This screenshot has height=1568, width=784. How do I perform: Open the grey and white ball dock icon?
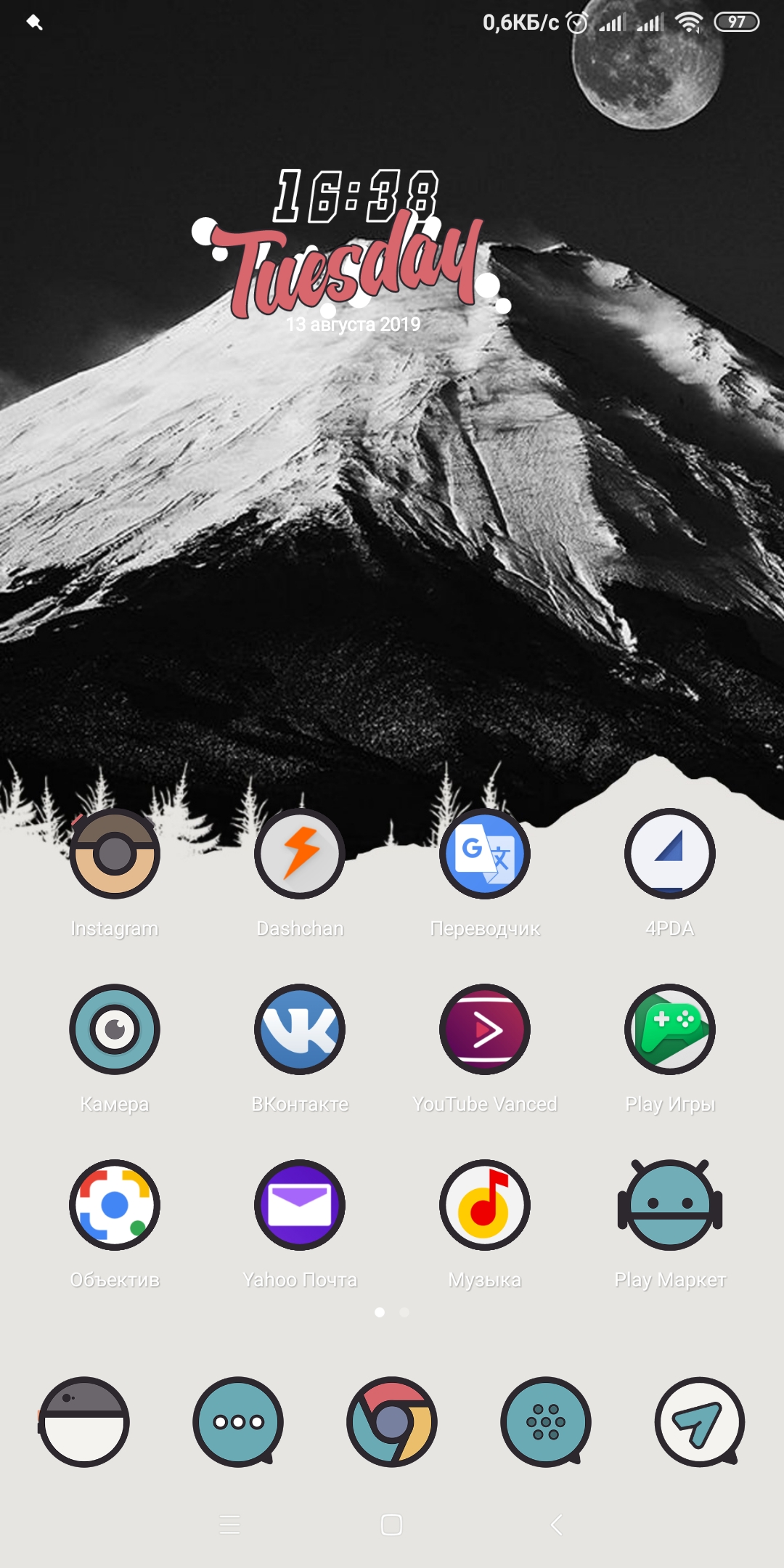coord(84,1422)
